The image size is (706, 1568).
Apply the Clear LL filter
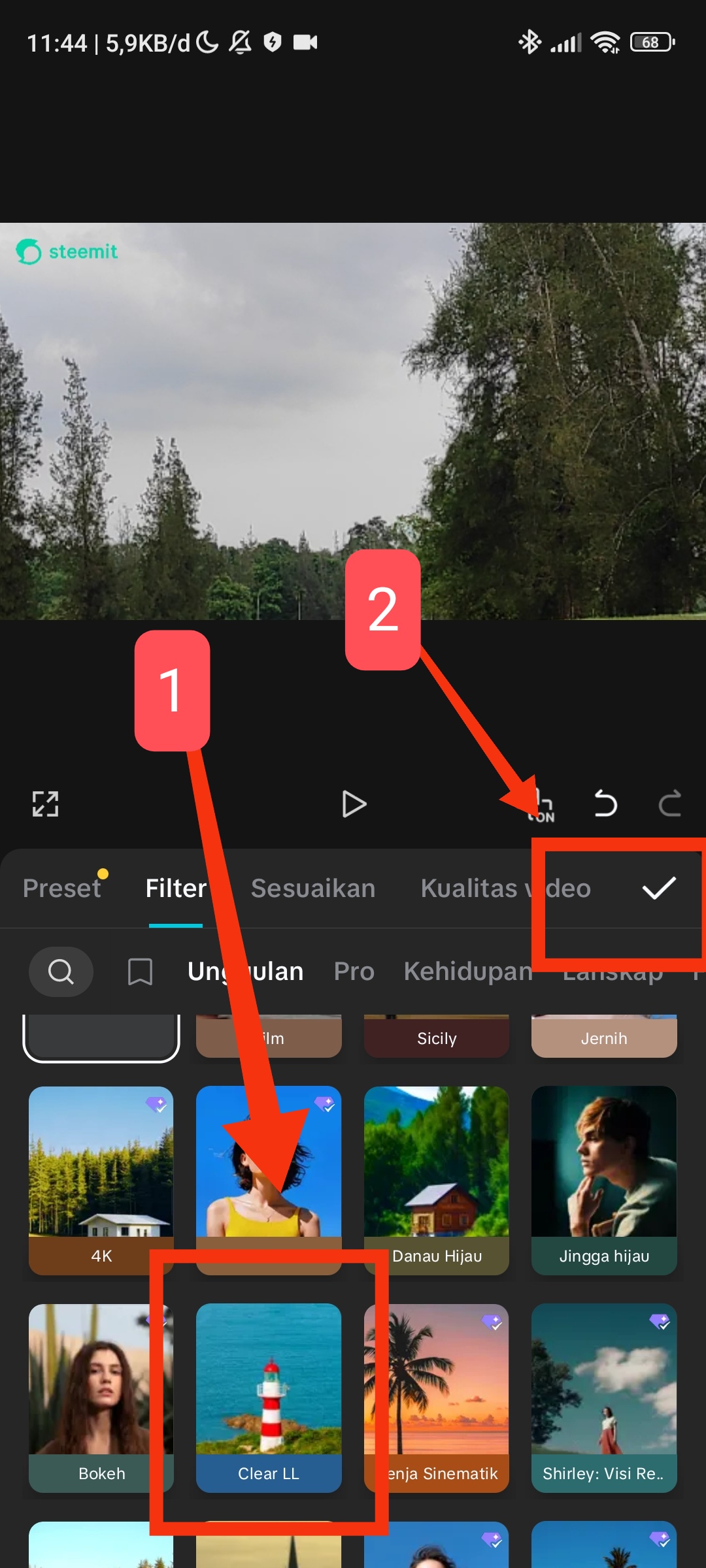(x=269, y=1398)
